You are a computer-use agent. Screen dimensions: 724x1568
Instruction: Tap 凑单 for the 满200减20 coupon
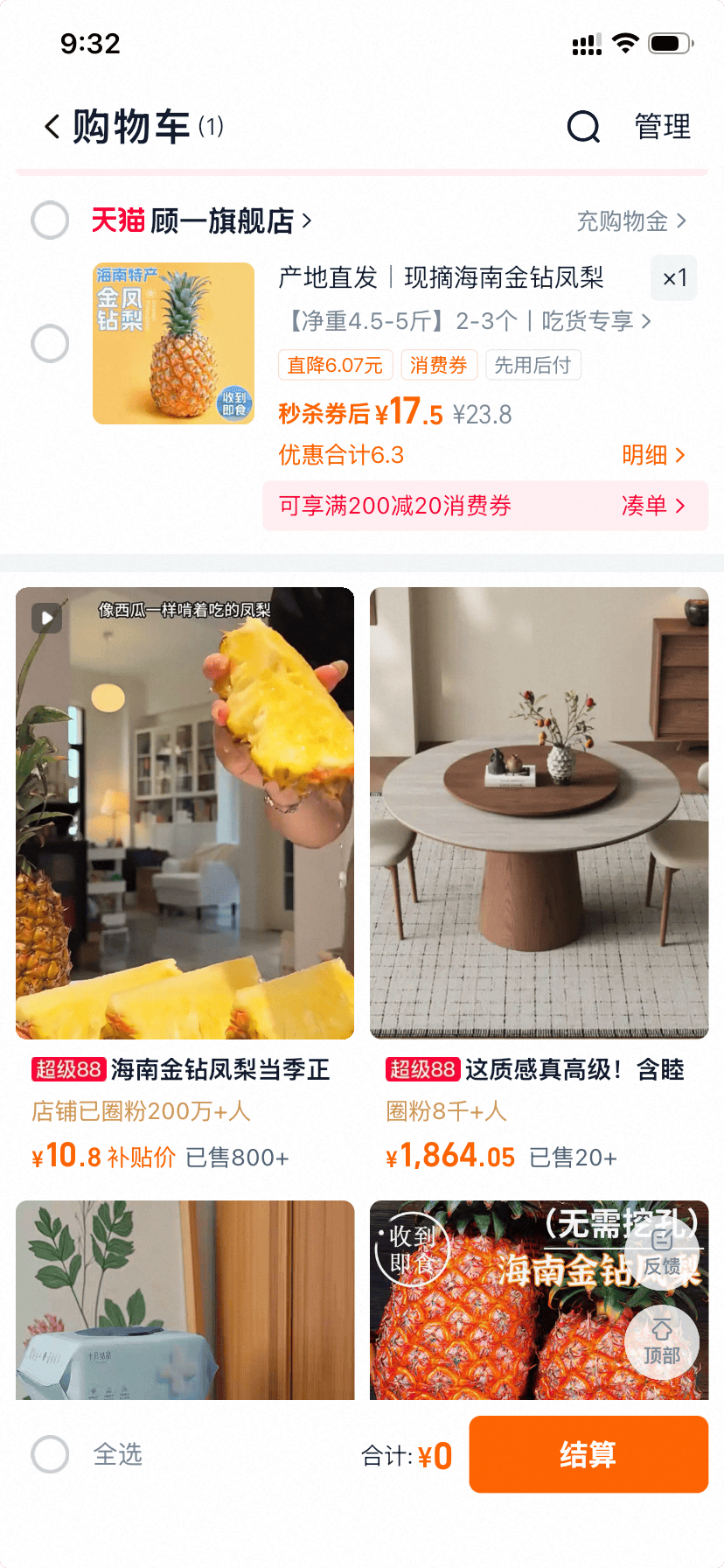(x=652, y=506)
